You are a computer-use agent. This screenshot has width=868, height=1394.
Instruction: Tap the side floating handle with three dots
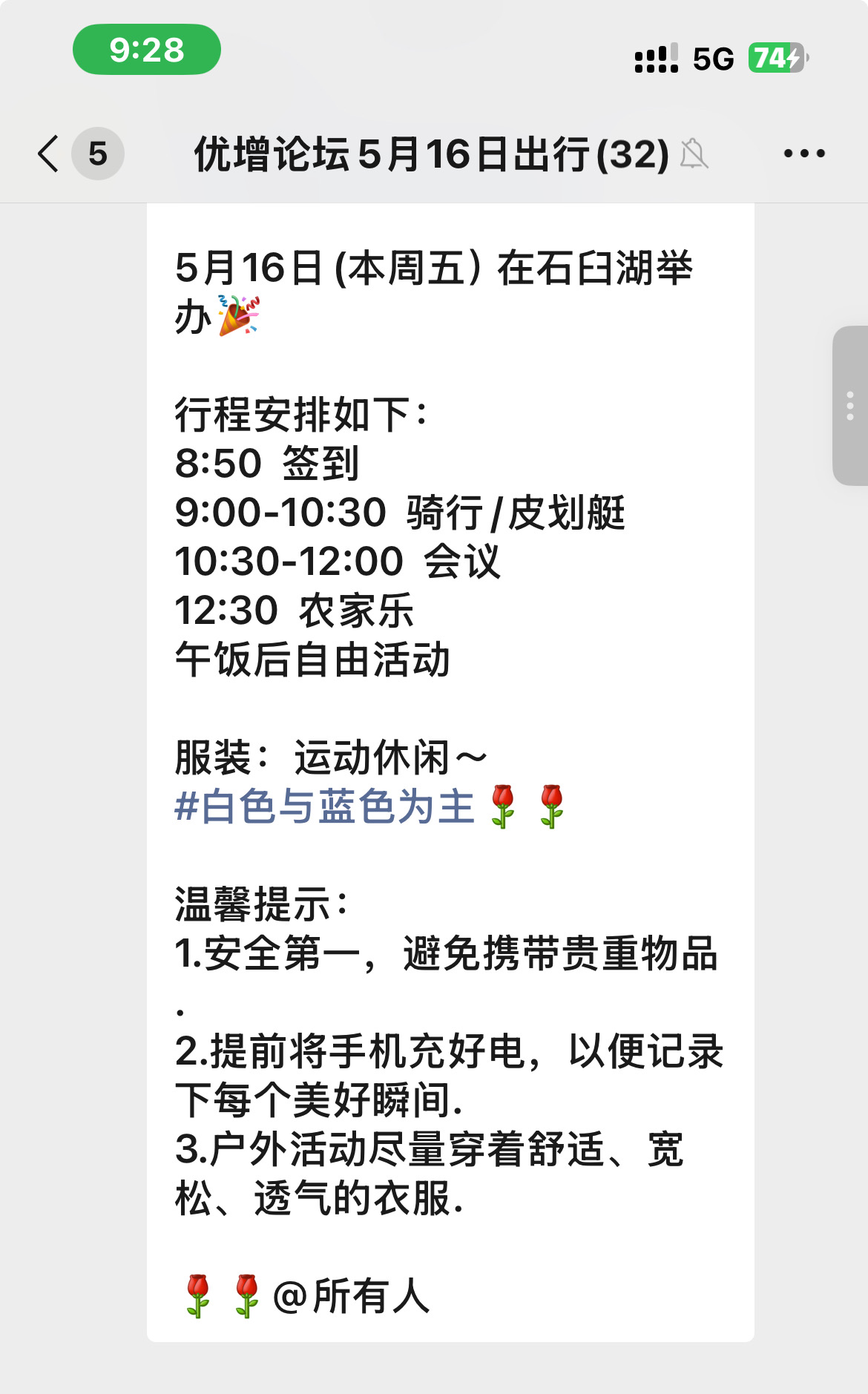pos(850,406)
